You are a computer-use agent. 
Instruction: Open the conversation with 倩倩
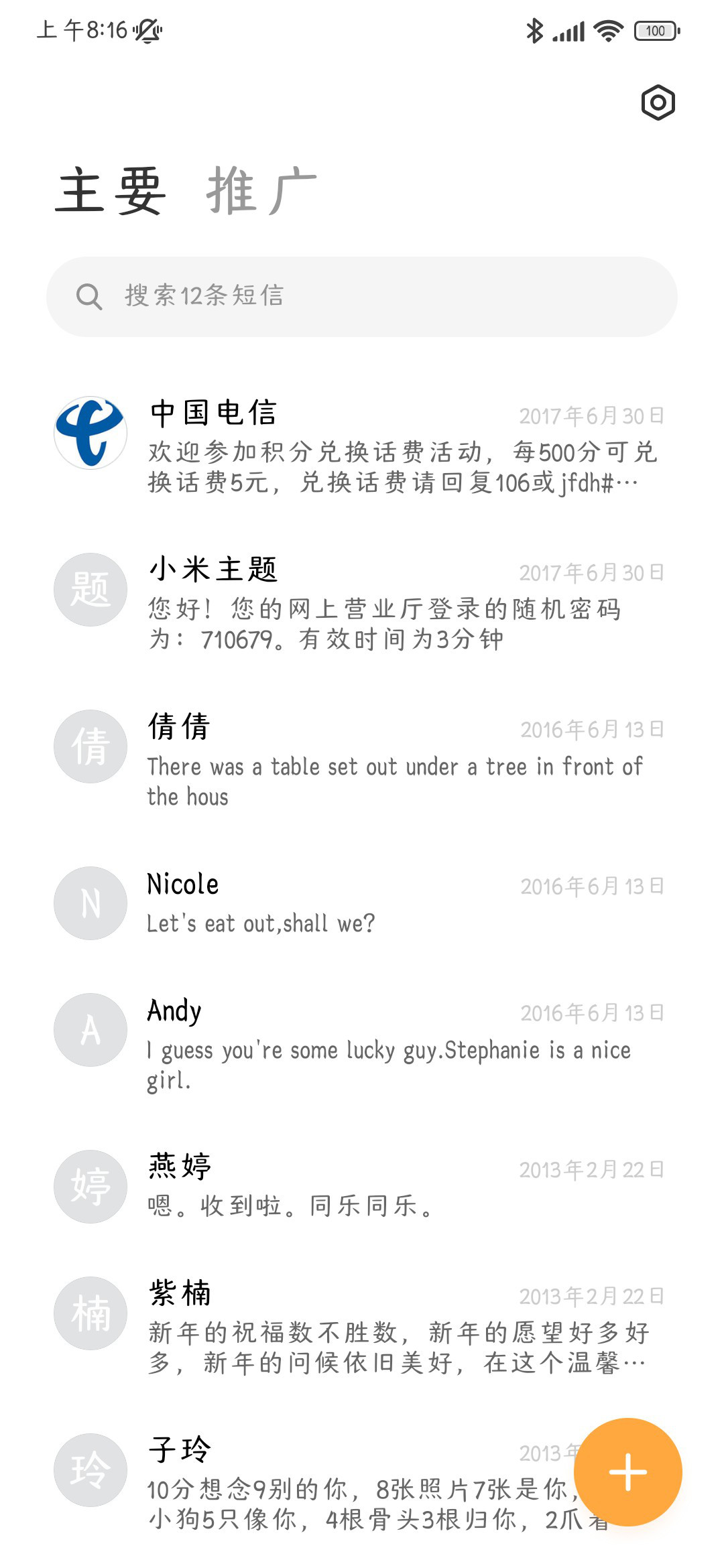pyautogui.click(x=362, y=760)
